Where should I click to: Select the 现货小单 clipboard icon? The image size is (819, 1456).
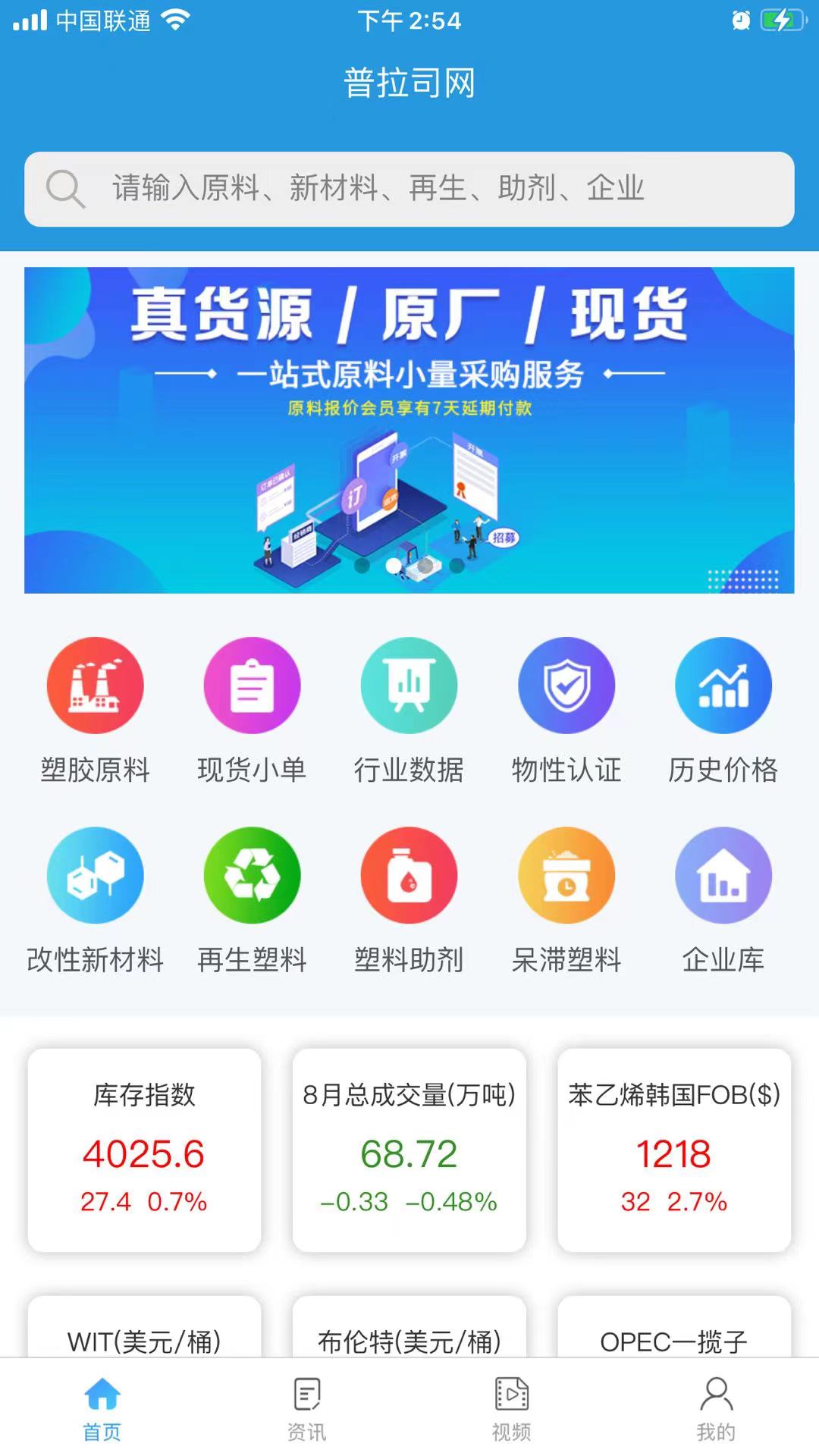coord(253,685)
